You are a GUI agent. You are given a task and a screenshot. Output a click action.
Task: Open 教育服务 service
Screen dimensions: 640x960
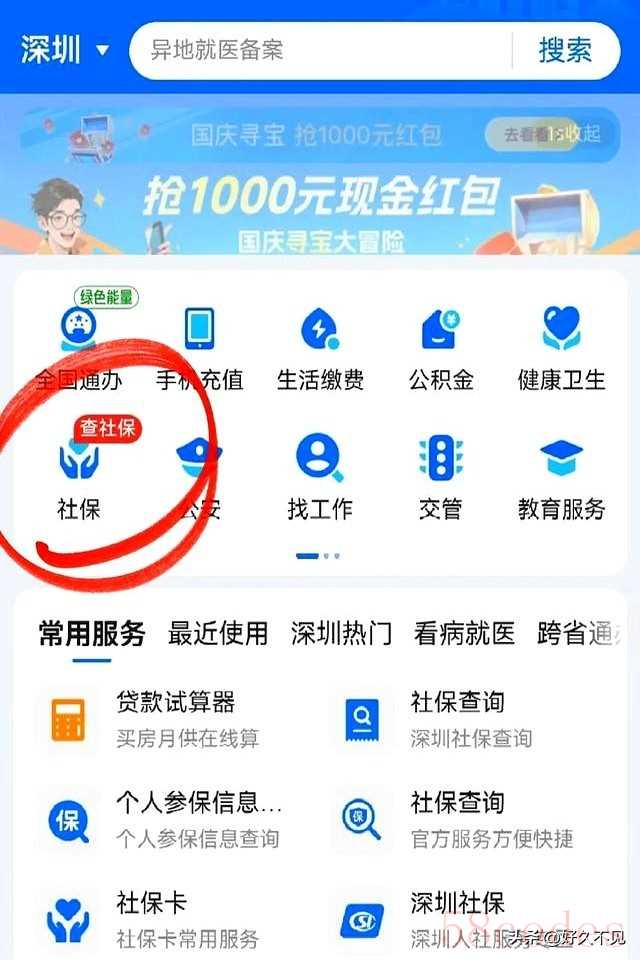561,475
